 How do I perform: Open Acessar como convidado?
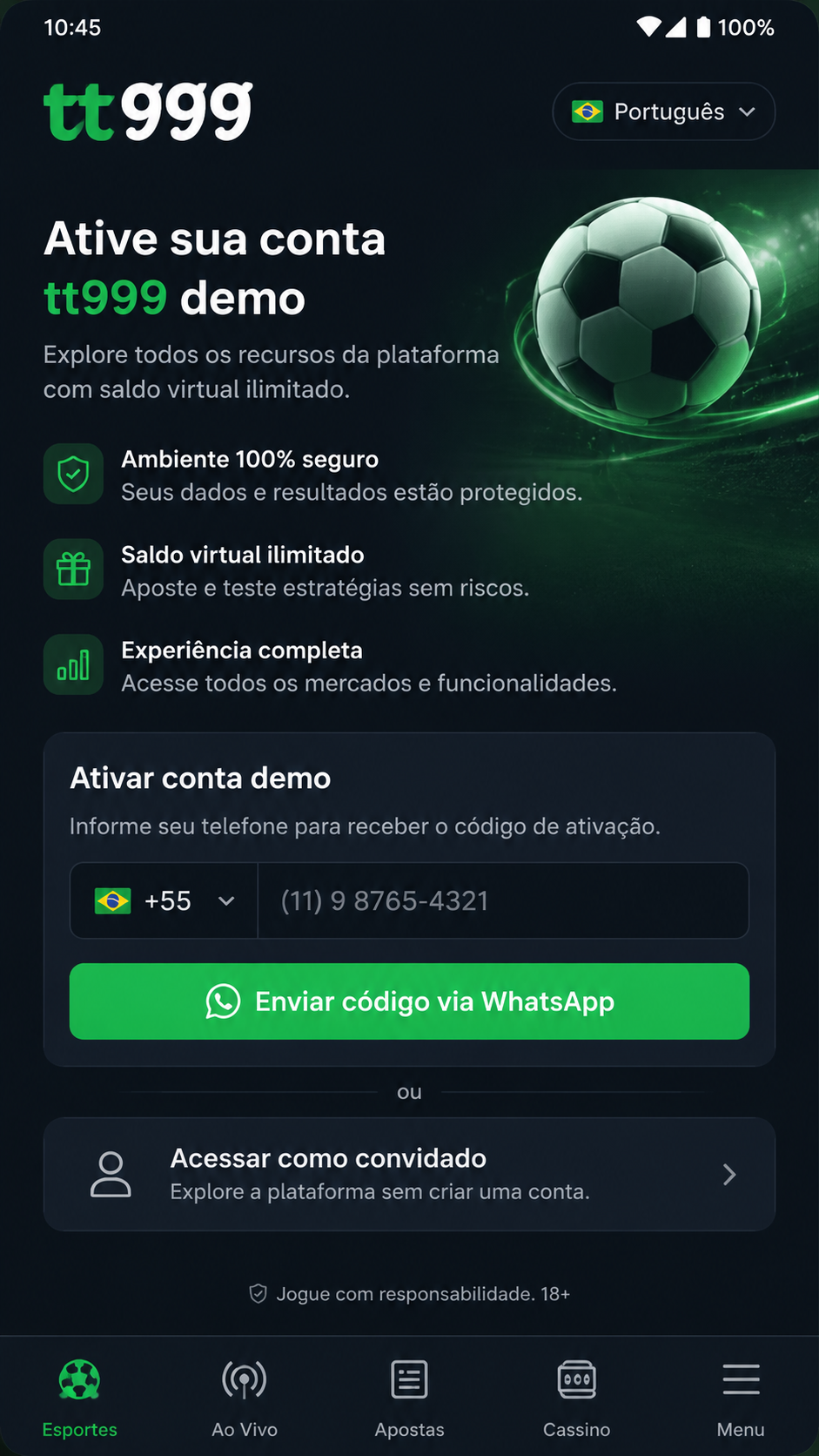point(409,1174)
